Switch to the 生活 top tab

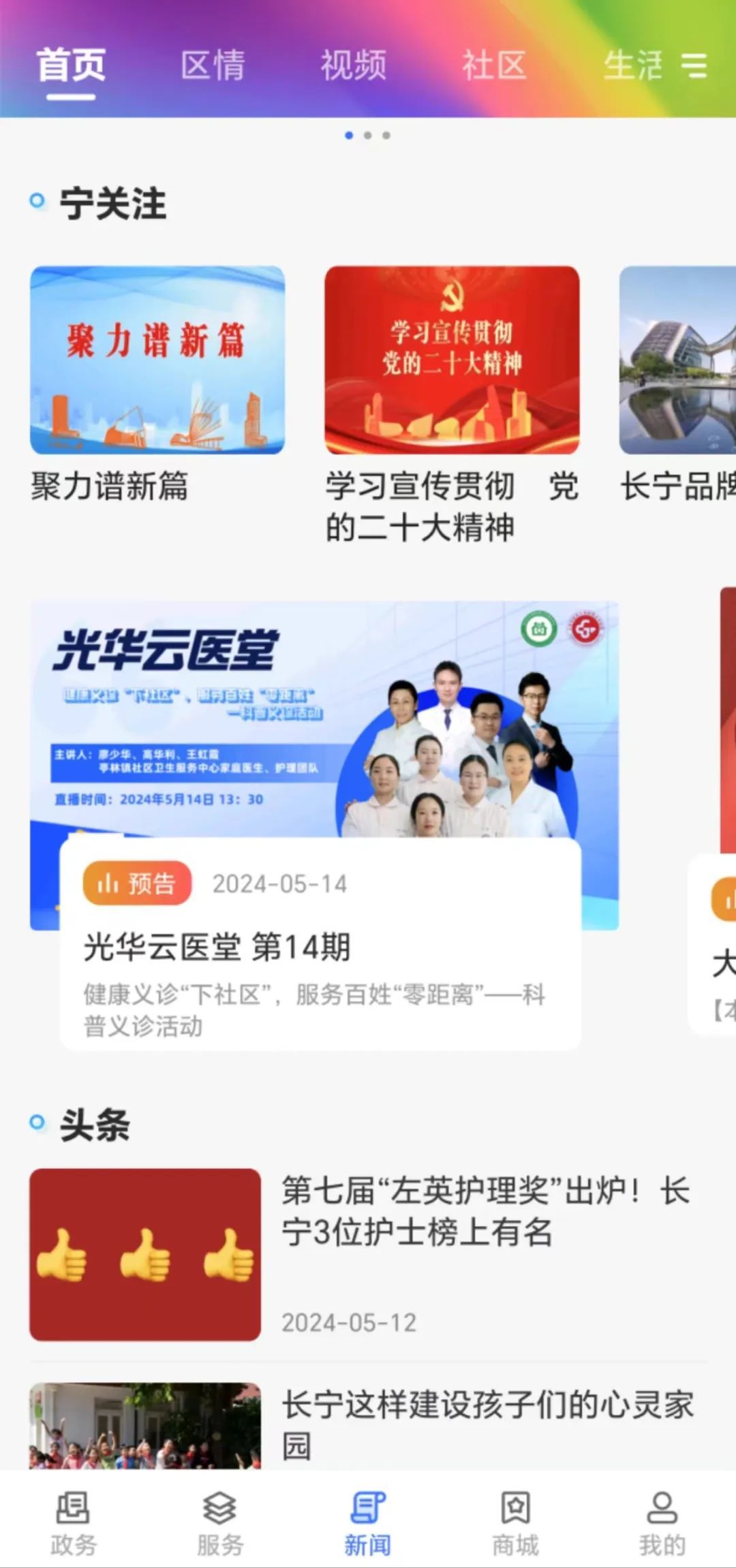click(632, 65)
